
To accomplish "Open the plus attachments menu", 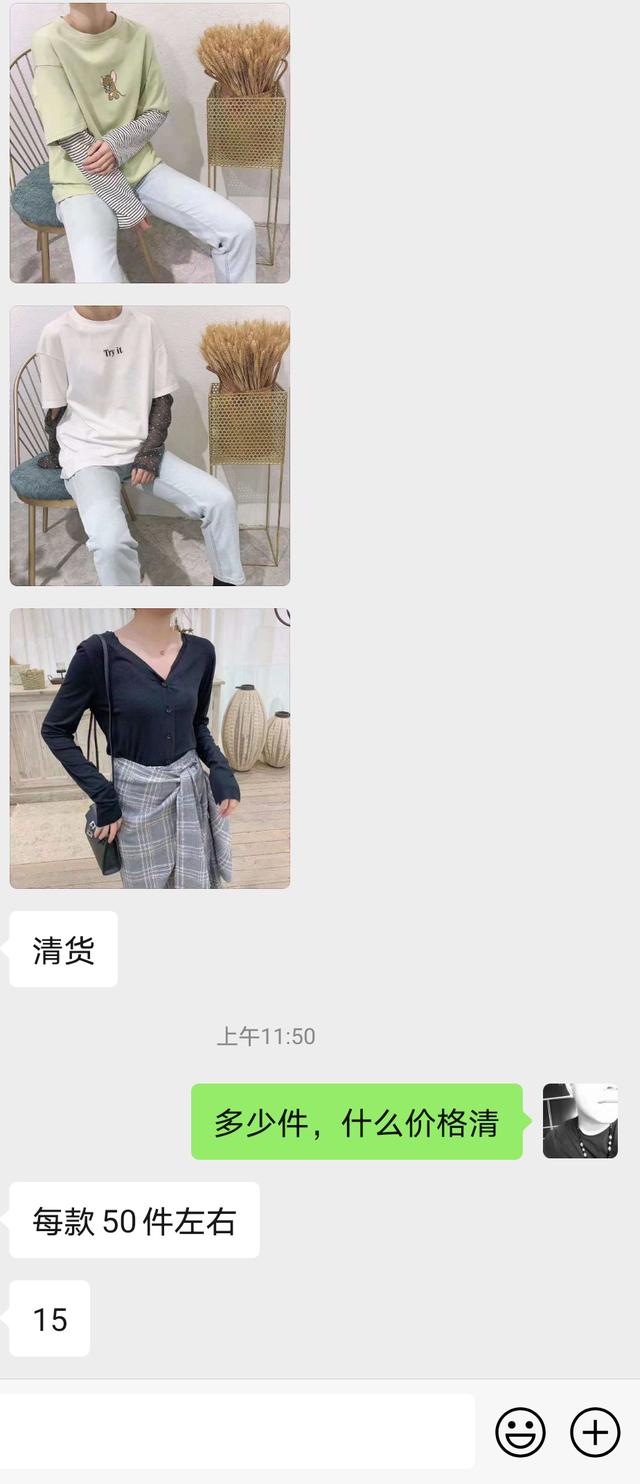I will [x=595, y=1432].
